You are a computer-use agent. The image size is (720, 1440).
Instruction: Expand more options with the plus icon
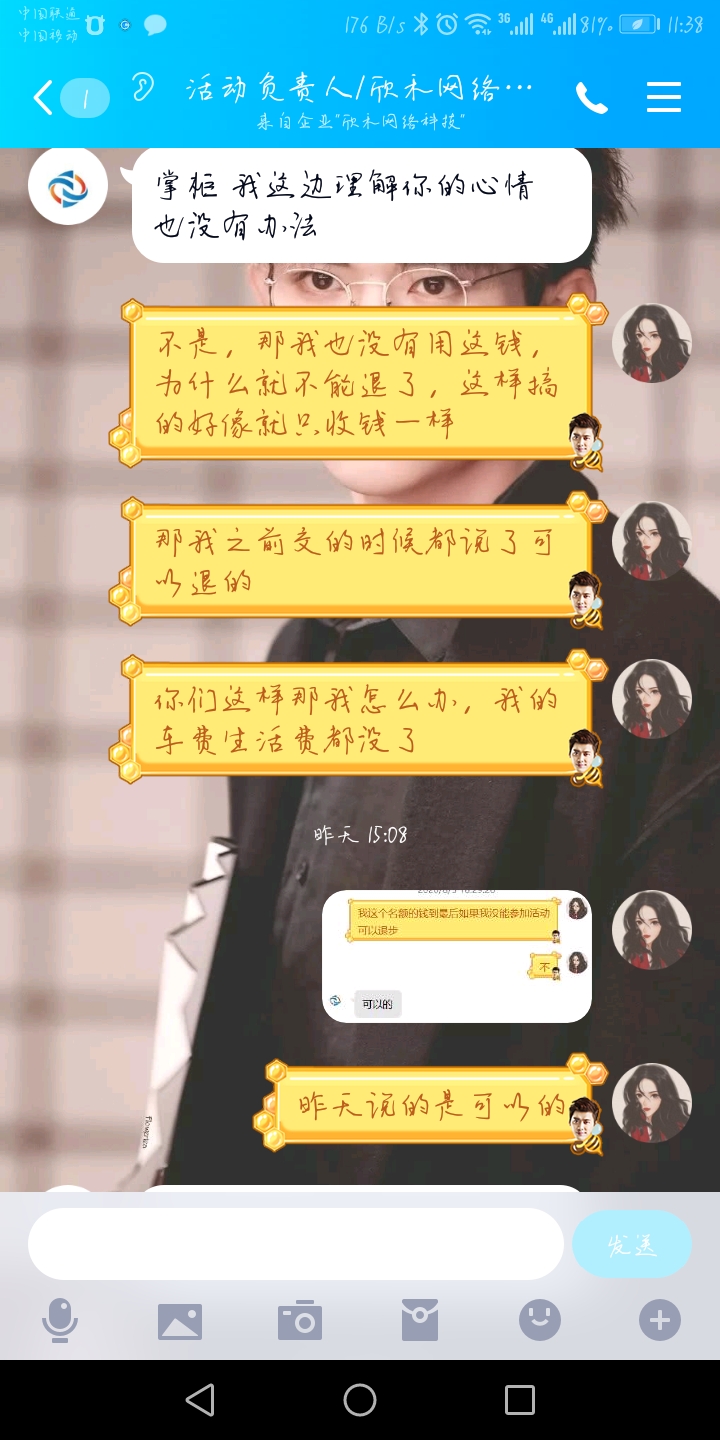coord(659,1321)
